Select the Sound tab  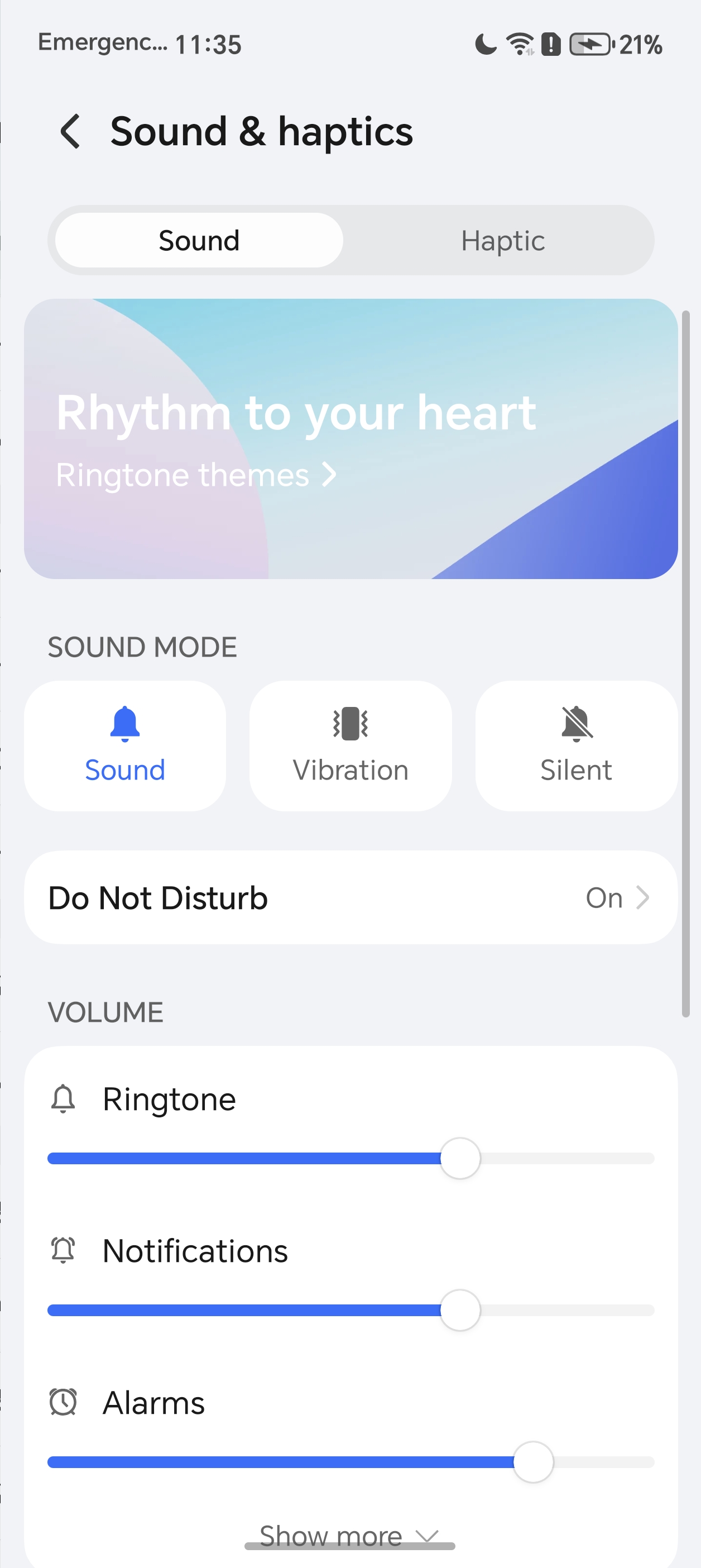[x=199, y=241]
